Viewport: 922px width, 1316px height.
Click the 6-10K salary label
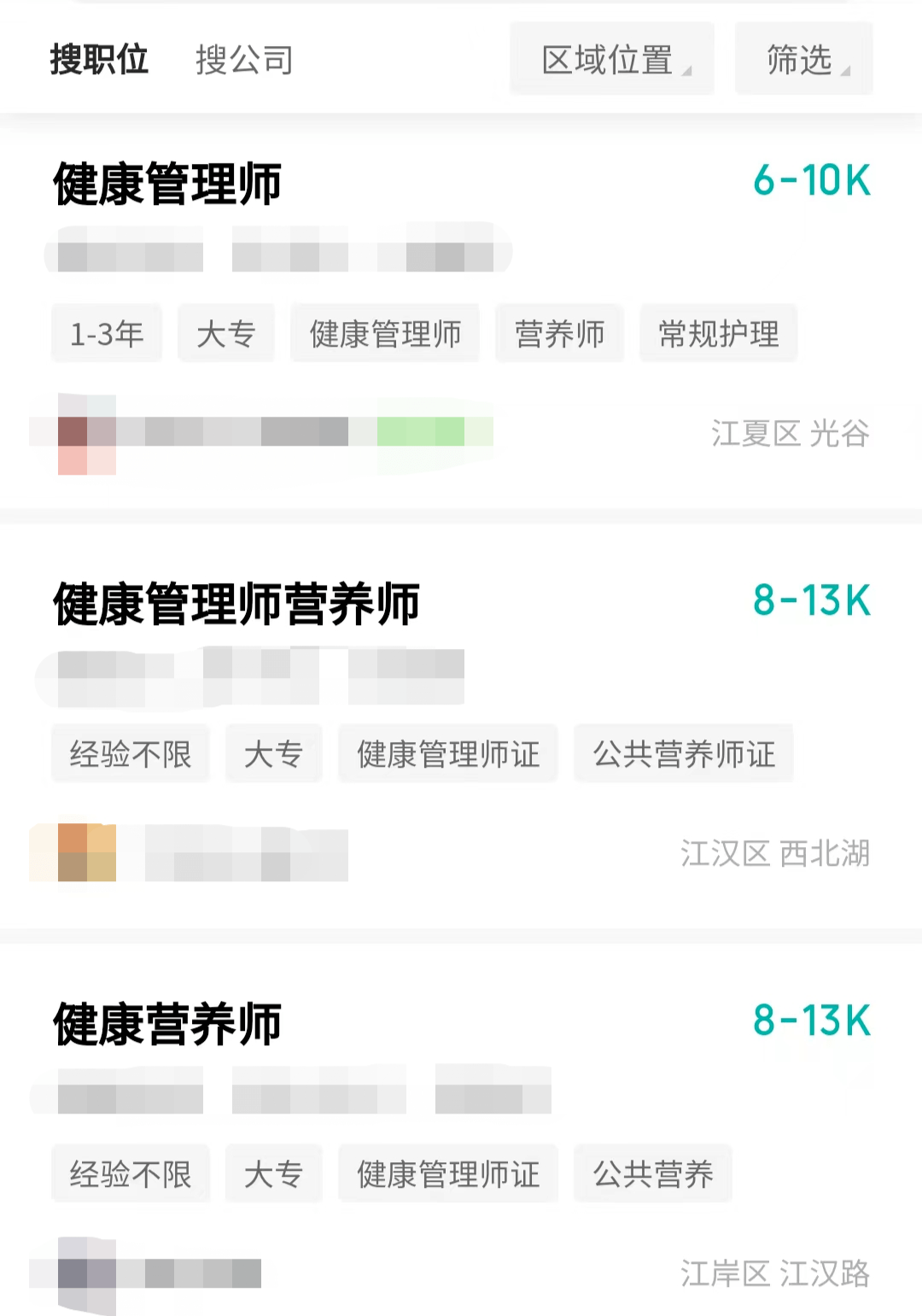(x=813, y=180)
